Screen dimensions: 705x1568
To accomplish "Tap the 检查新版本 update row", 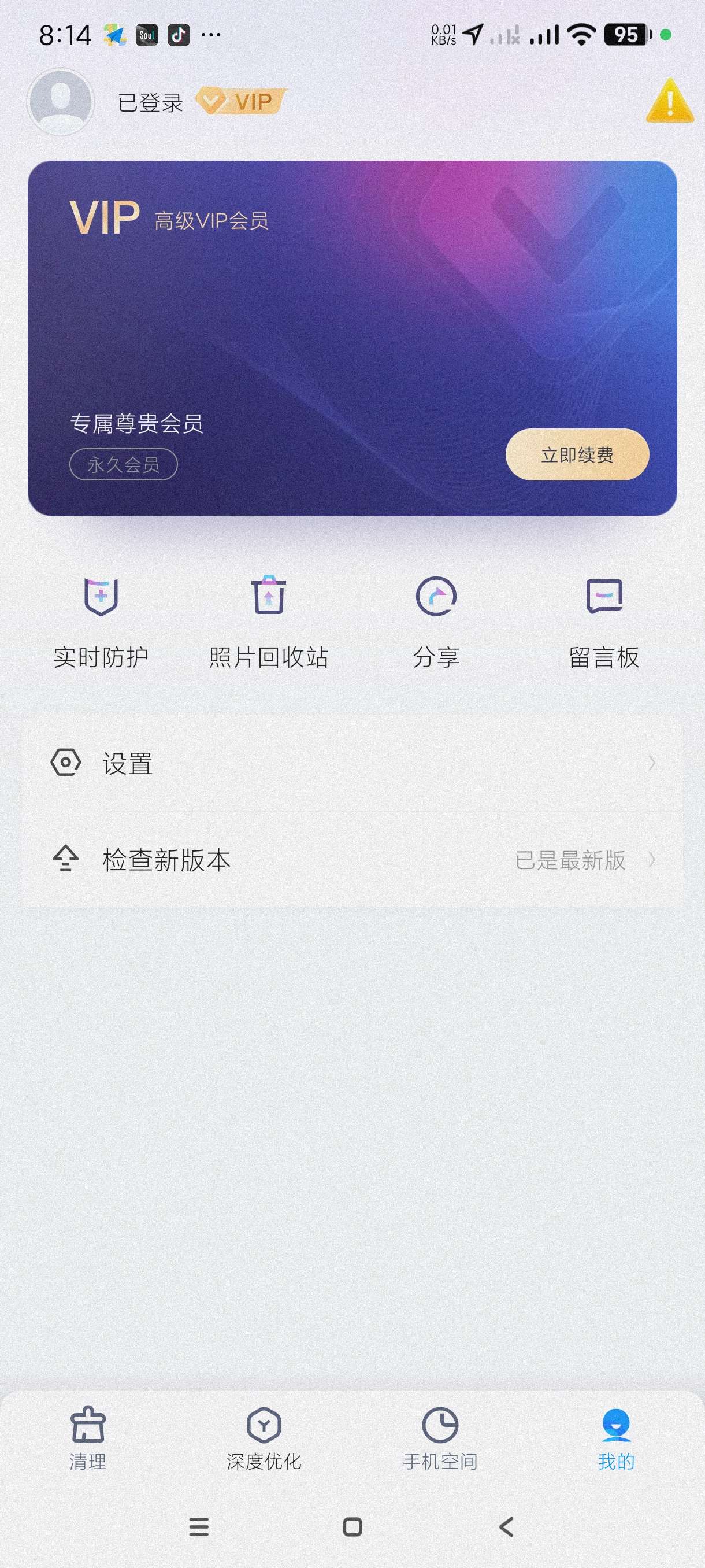I will pyautogui.click(x=352, y=860).
